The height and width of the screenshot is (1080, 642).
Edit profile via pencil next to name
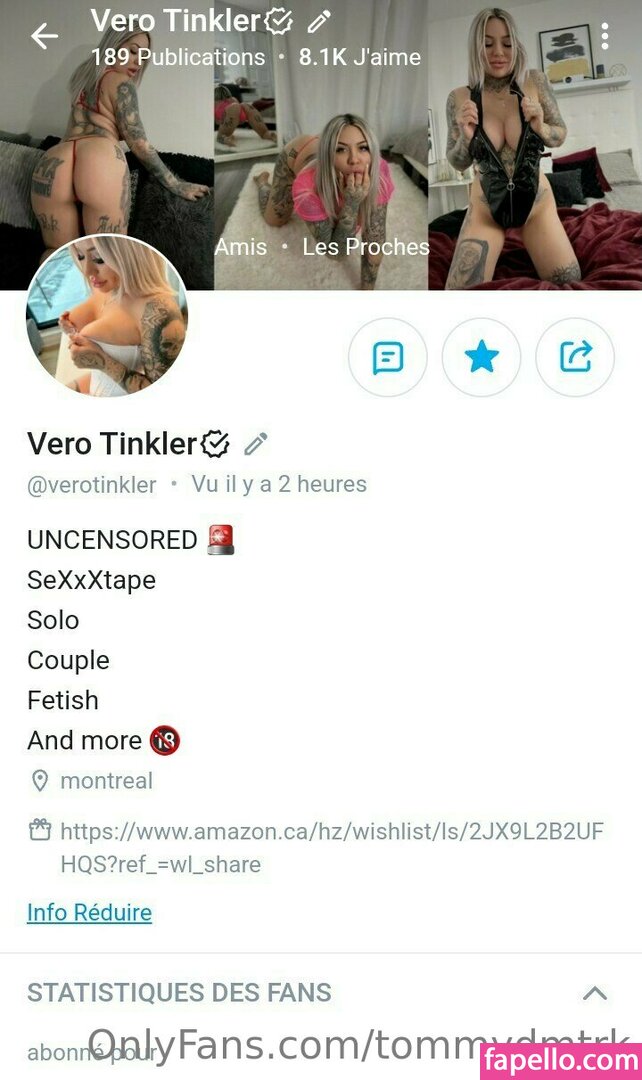pos(256,443)
